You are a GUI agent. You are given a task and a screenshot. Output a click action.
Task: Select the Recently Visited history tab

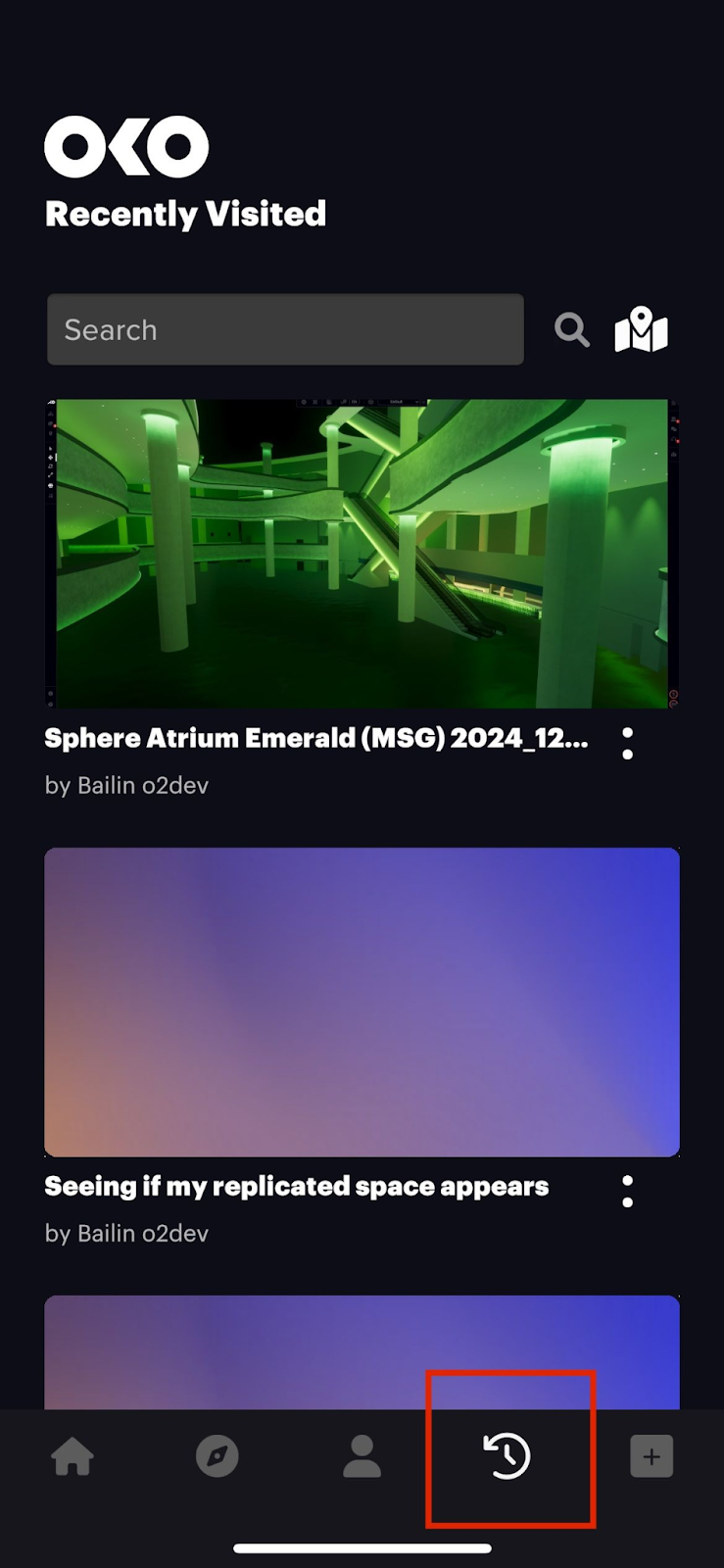[507, 1456]
